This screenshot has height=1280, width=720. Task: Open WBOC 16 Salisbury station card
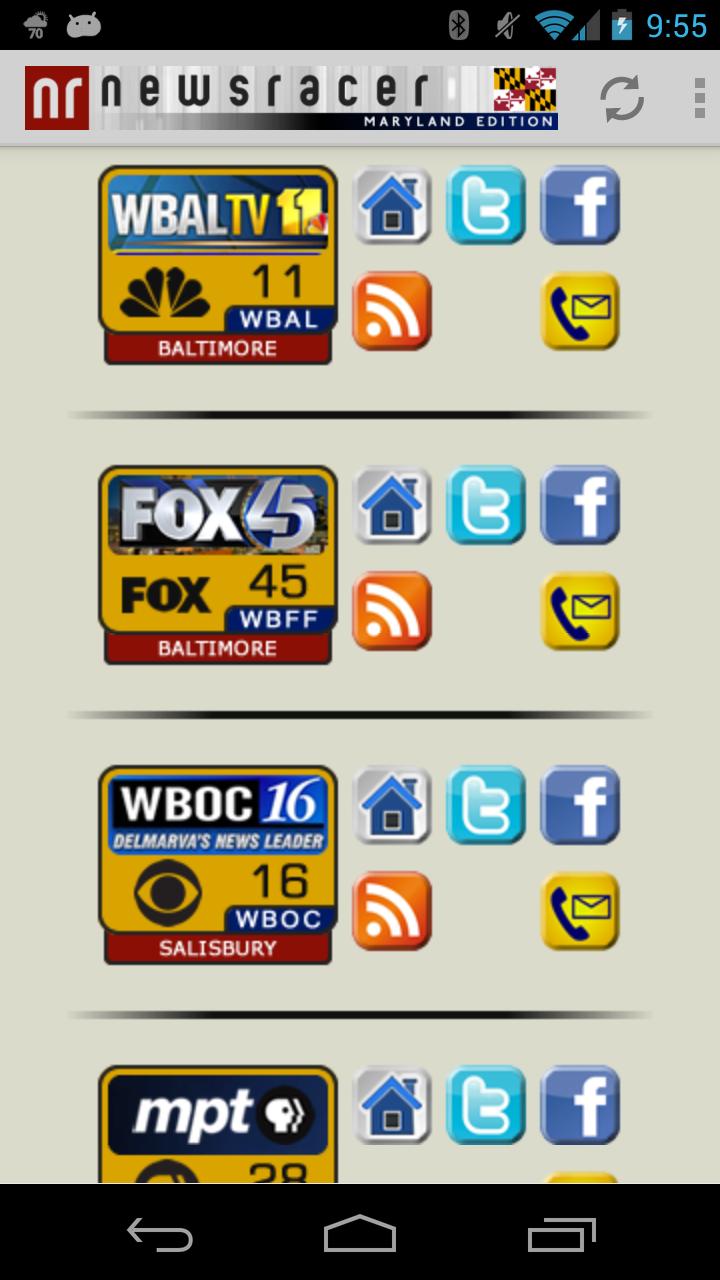[217, 865]
